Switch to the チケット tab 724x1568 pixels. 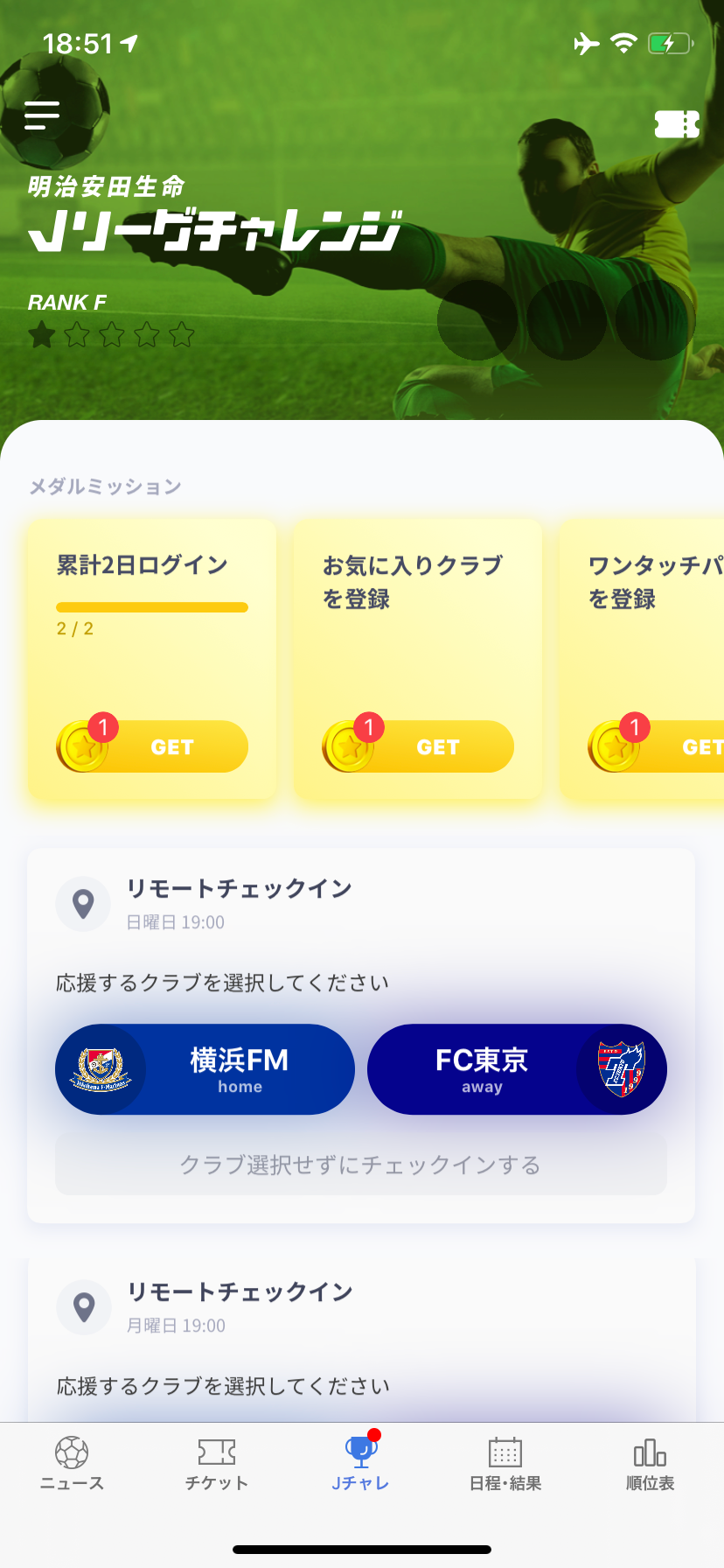tap(217, 1463)
